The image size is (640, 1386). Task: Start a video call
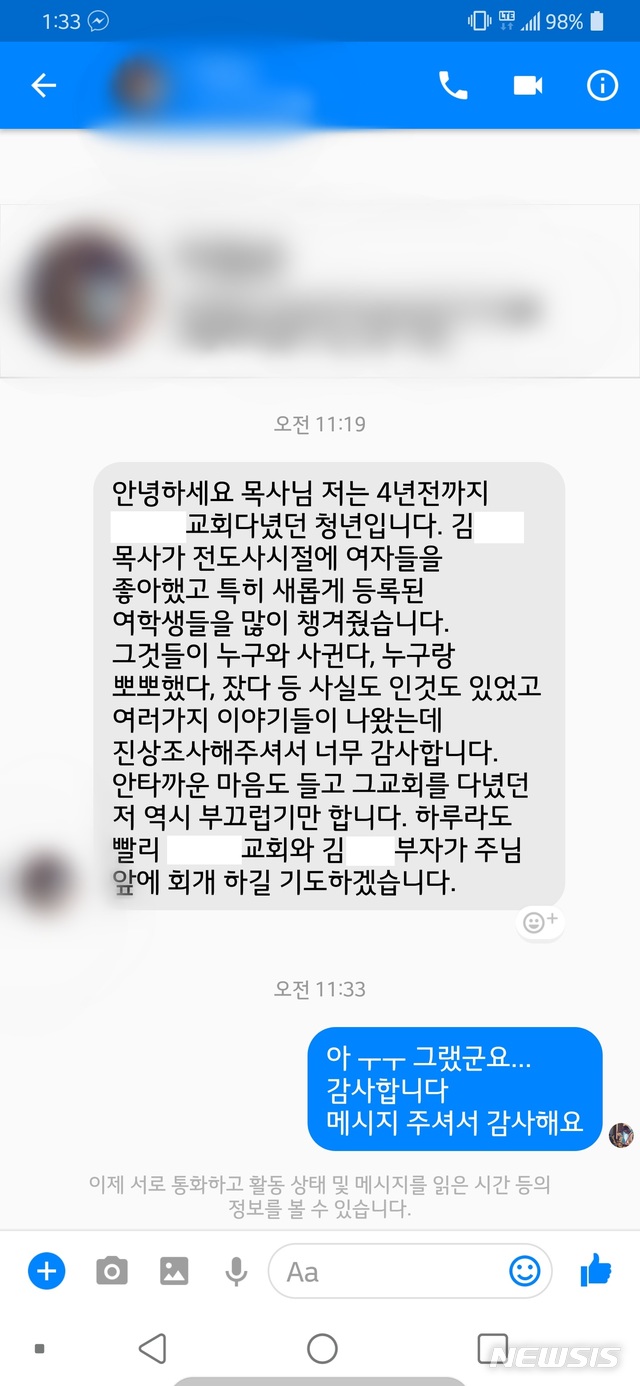[x=528, y=86]
